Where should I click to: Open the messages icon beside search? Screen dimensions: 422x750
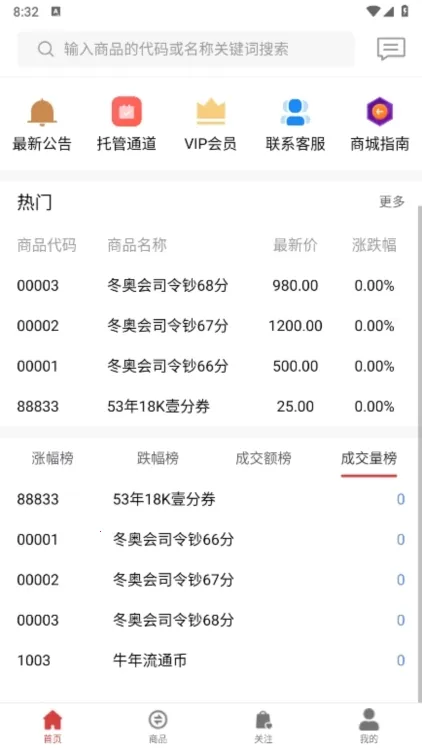pyautogui.click(x=391, y=49)
